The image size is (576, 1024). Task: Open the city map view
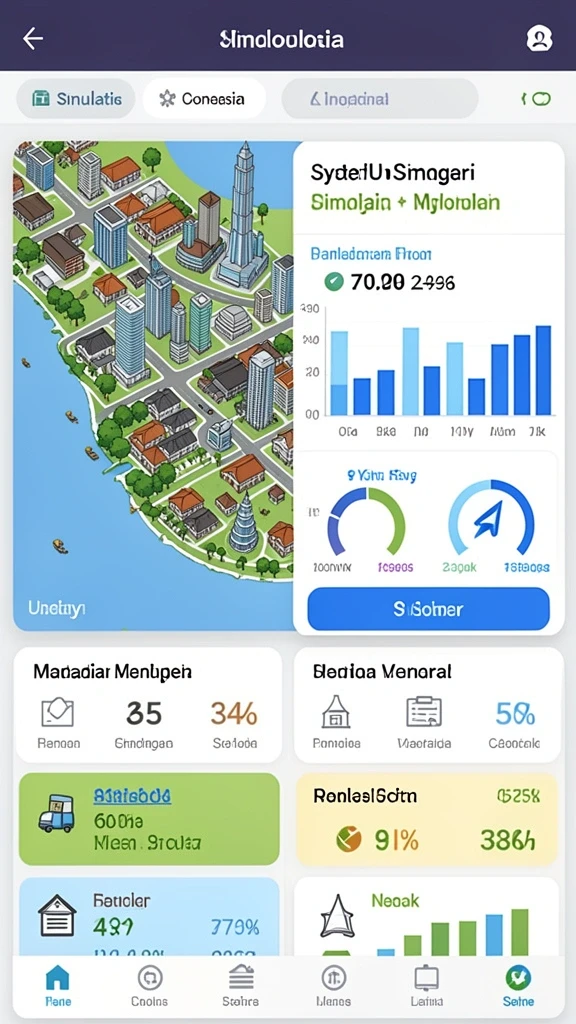153,385
